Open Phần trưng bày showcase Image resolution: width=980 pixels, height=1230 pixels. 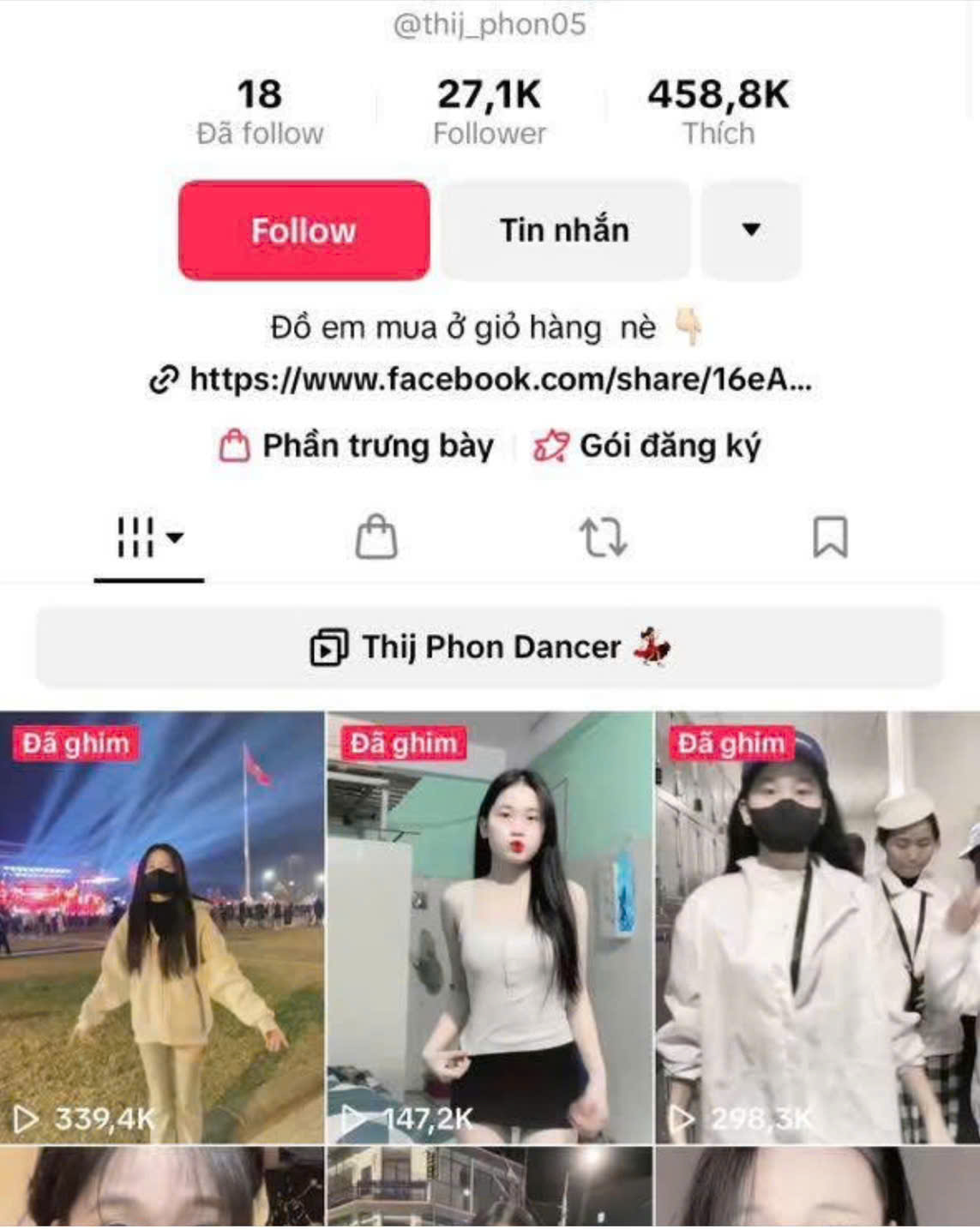click(358, 446)
